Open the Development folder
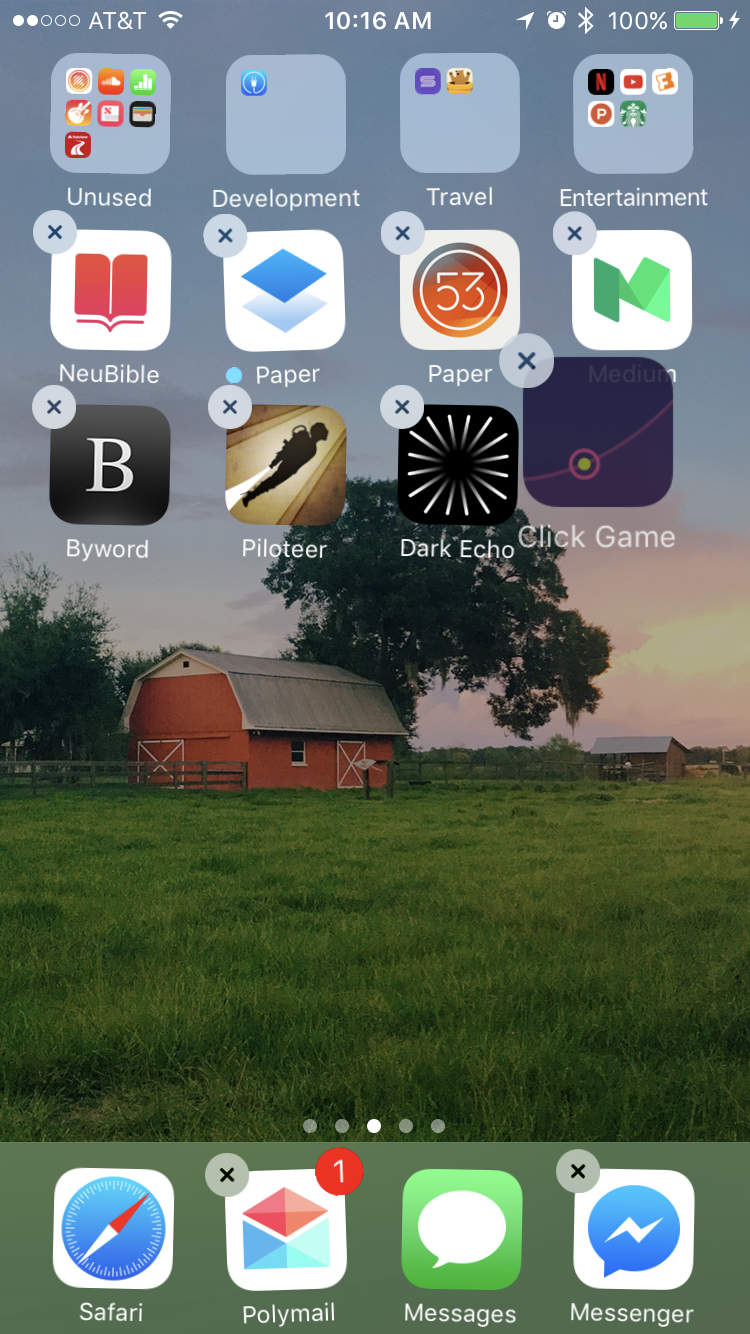Image resolution: width=750 pixels, height=1334 pixels. (x=285, y=113)
